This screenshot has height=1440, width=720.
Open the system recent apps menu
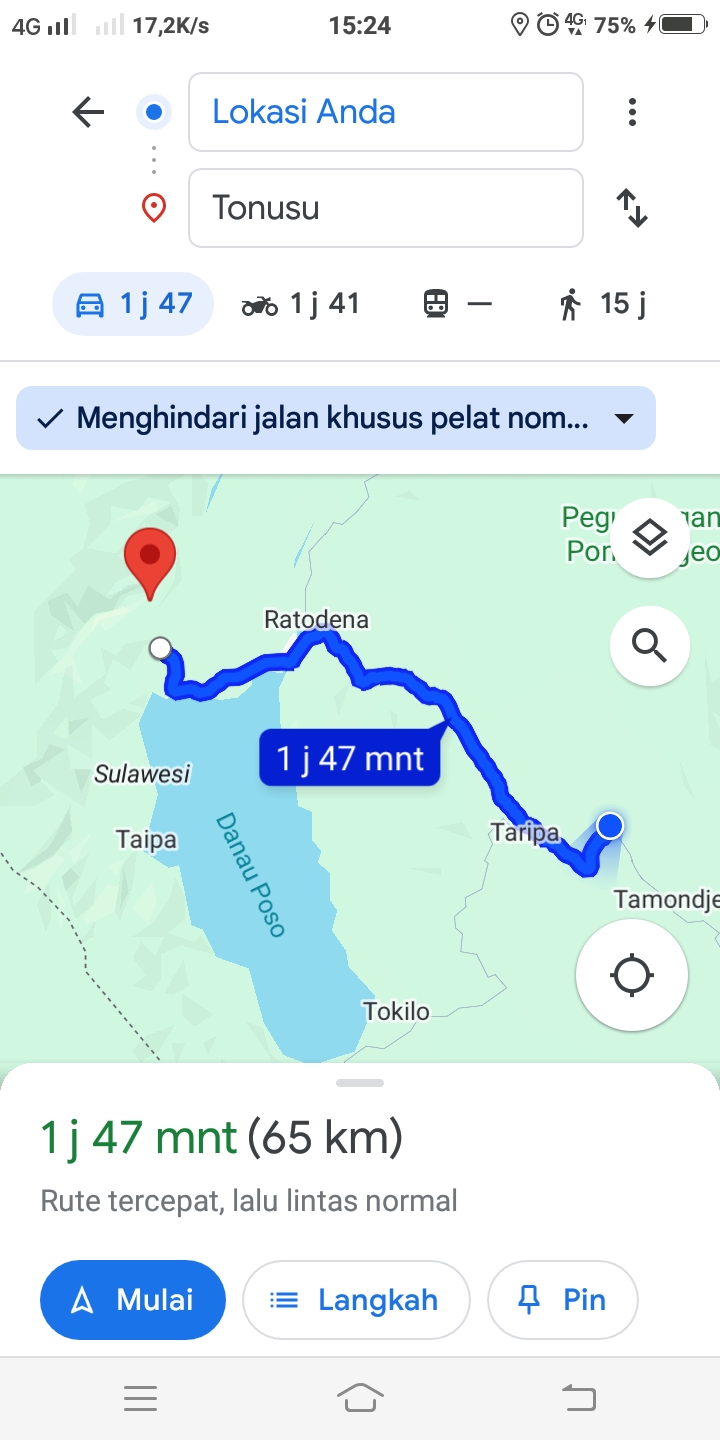click(x=140, y=1398)
